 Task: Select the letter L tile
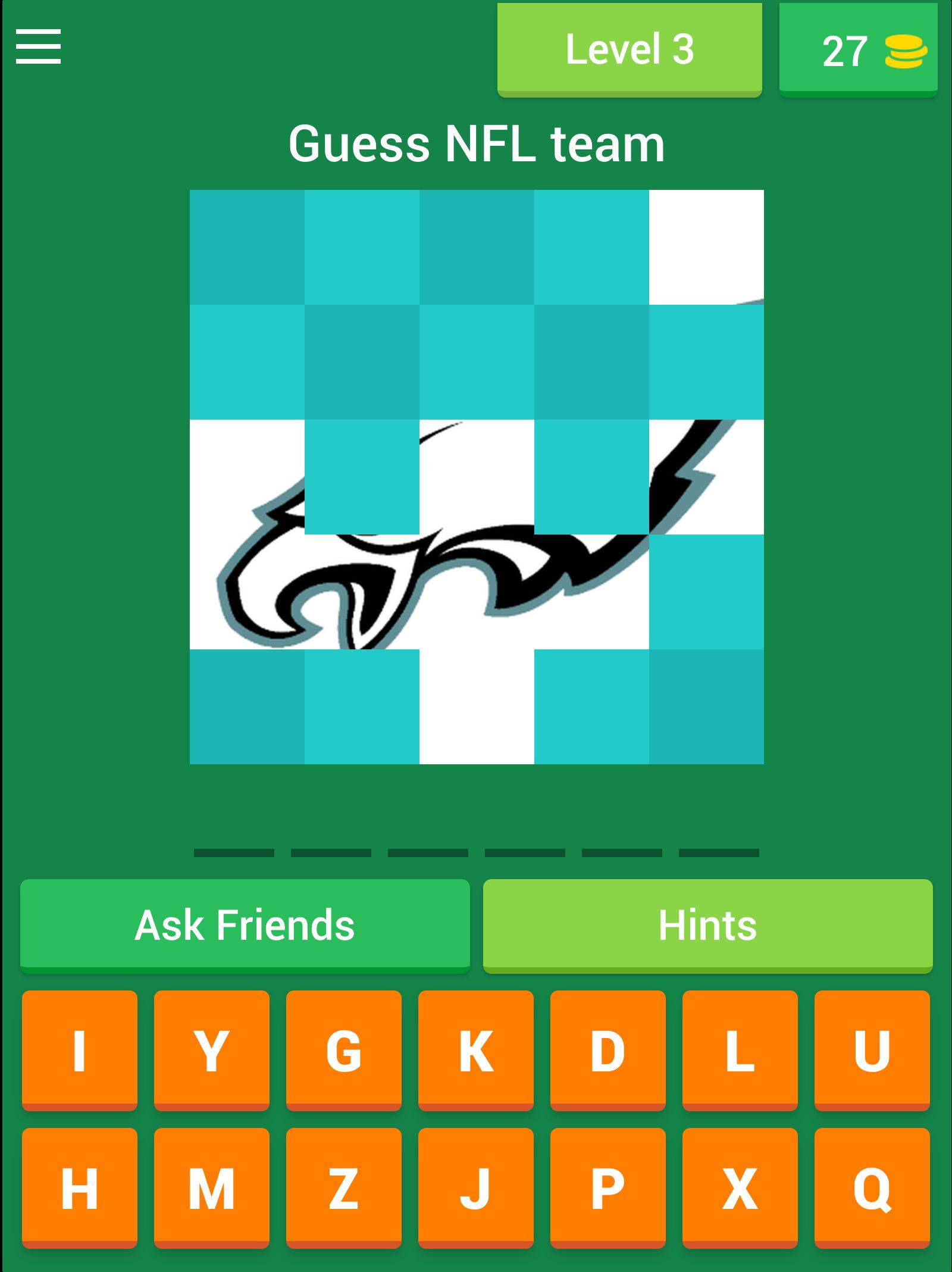pos(740,1050)
